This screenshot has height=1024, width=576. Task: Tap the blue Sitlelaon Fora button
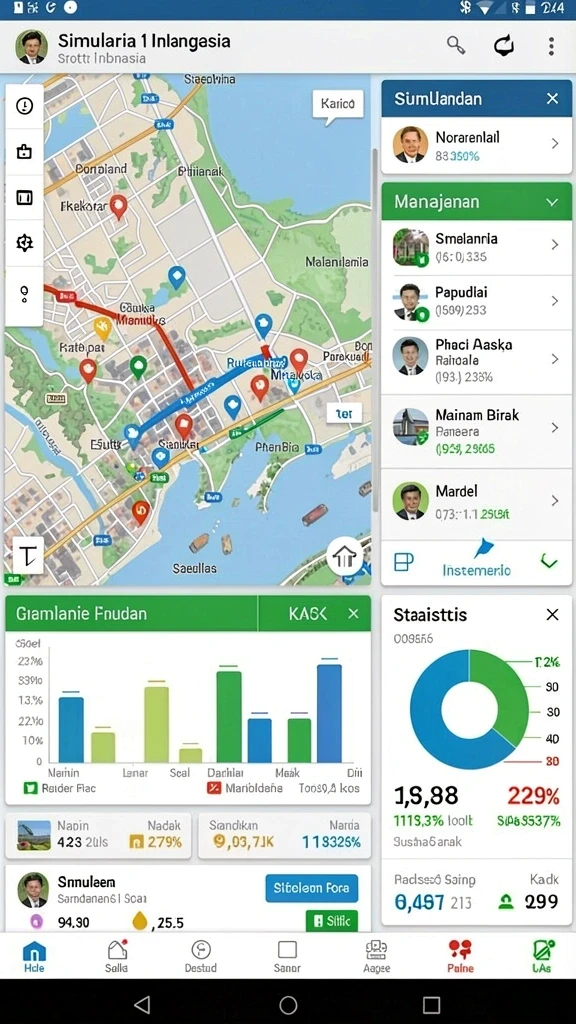click(x=312, y=888)
